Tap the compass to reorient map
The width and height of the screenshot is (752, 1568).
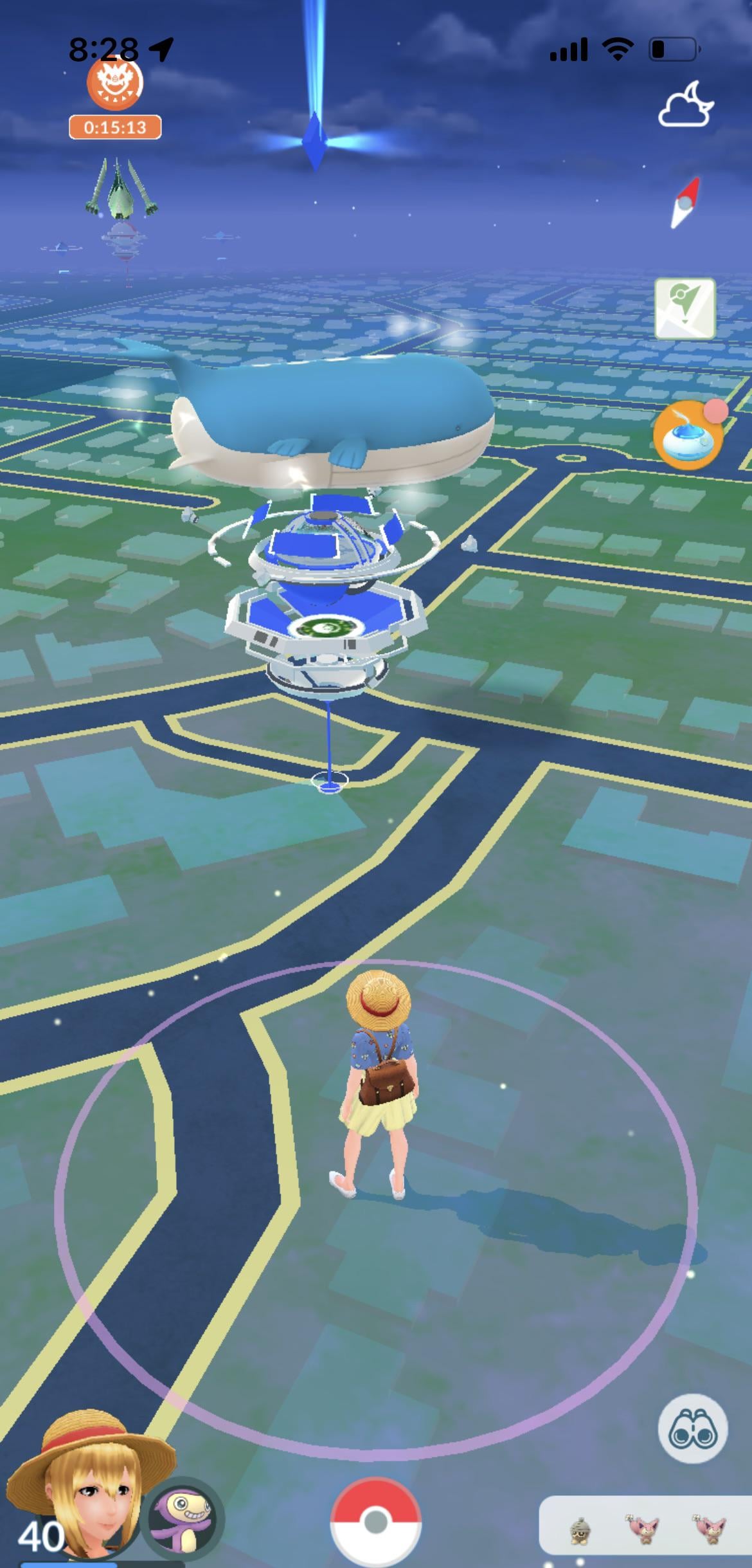tap(685, 203)
